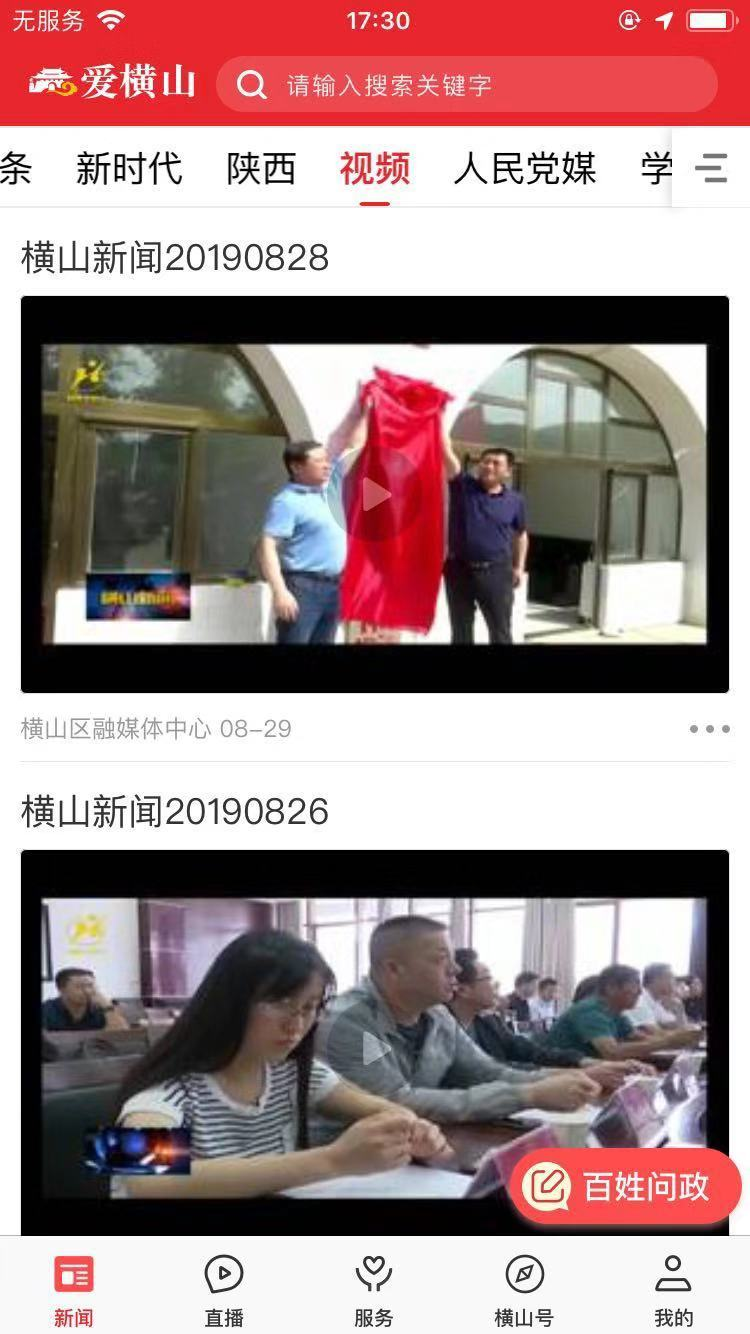Image resolution: width=750 pixels, height=1334 pixels.
Task: Tap the 新闻 bottom tab
Action: click(x=74, y=1290)
